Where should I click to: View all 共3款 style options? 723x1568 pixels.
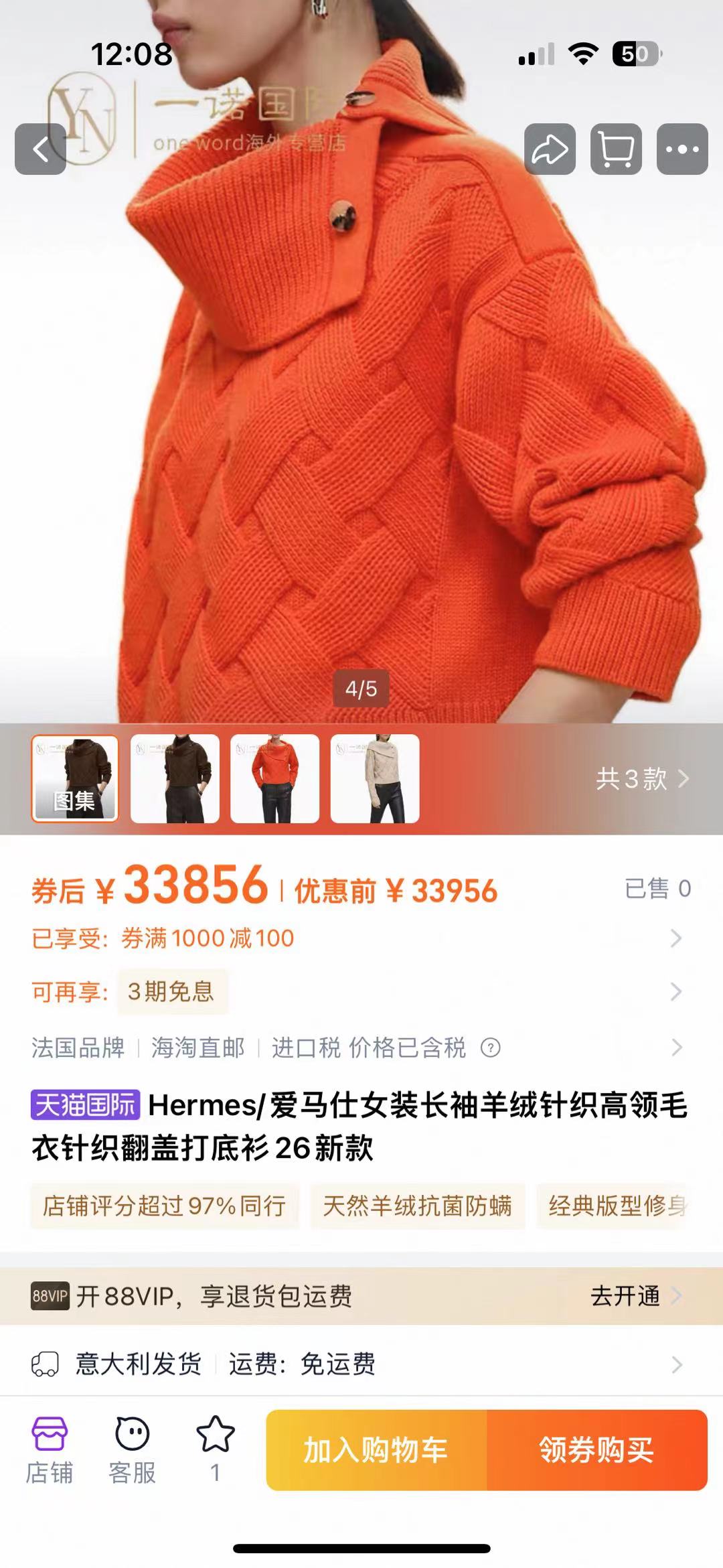tap(641, 778)
